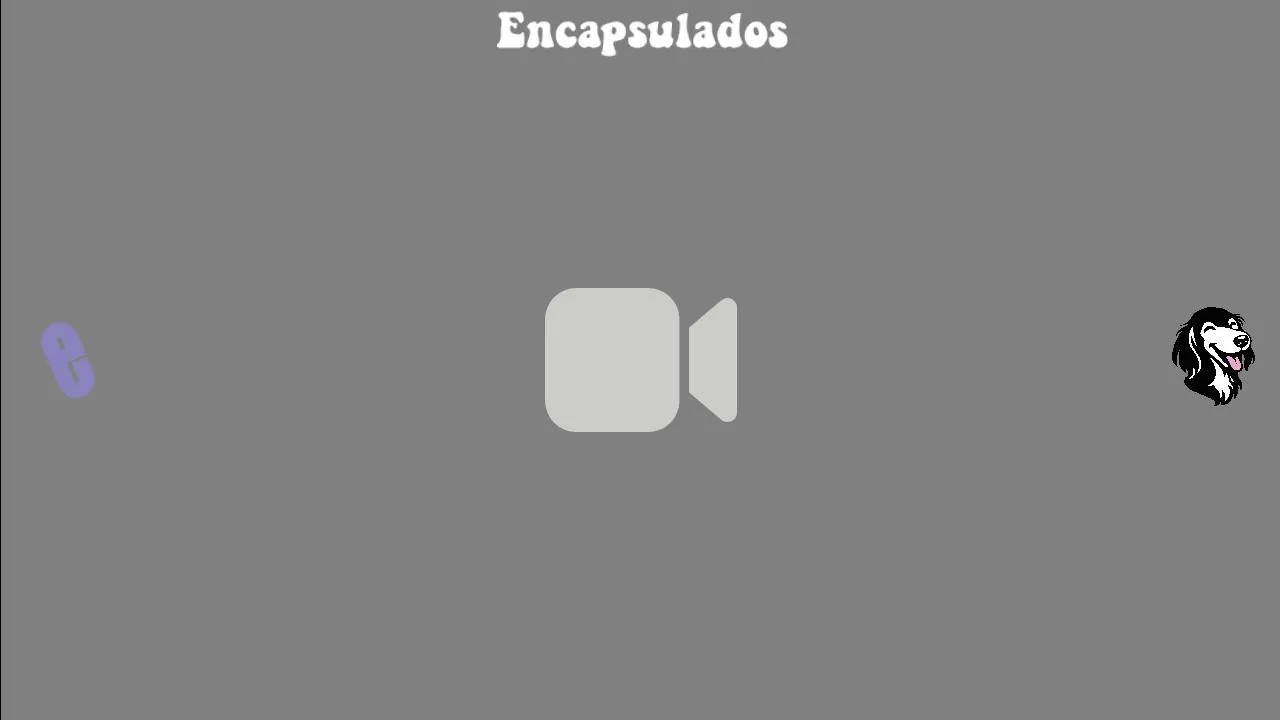Select the purple capsule icon
Image resolution: width=1280 pixels, height=720 pixels.
[68, 360]
